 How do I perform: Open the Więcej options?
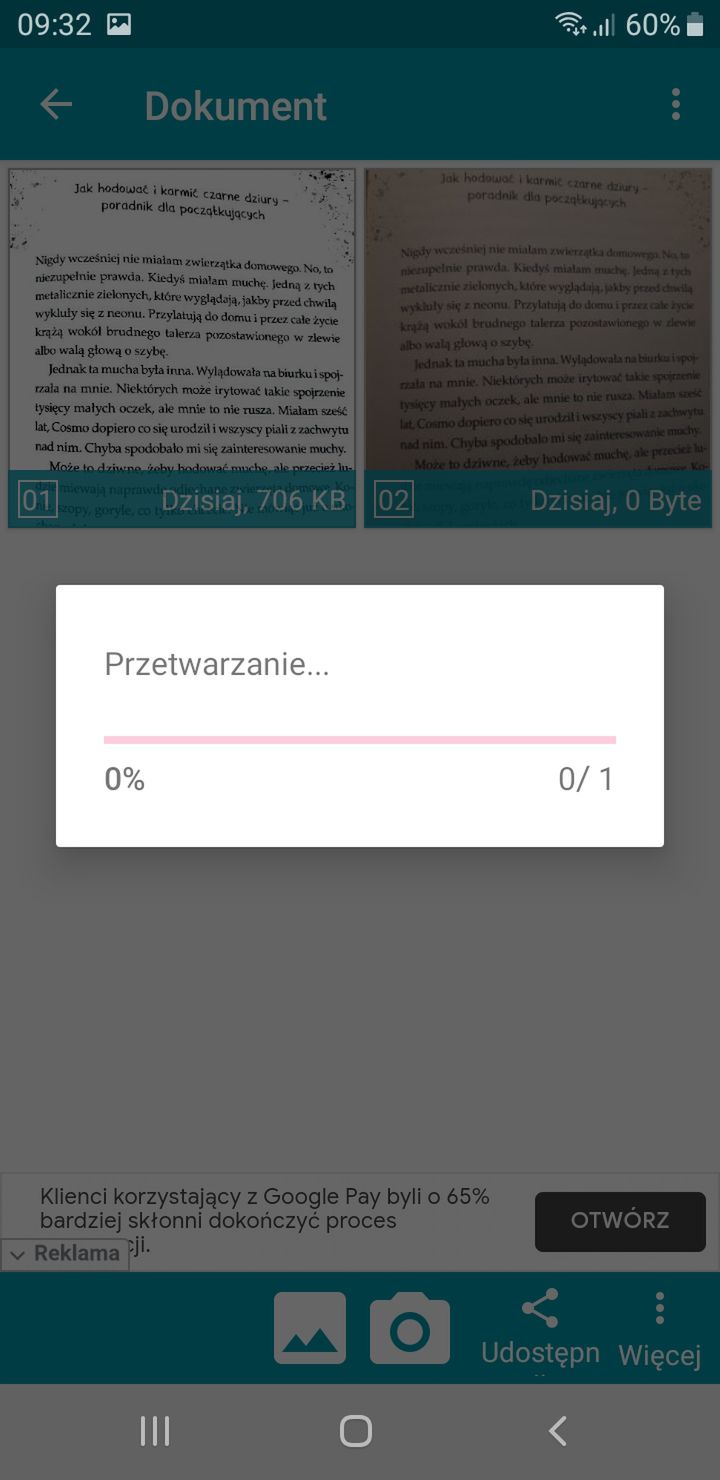point(660,1329)
